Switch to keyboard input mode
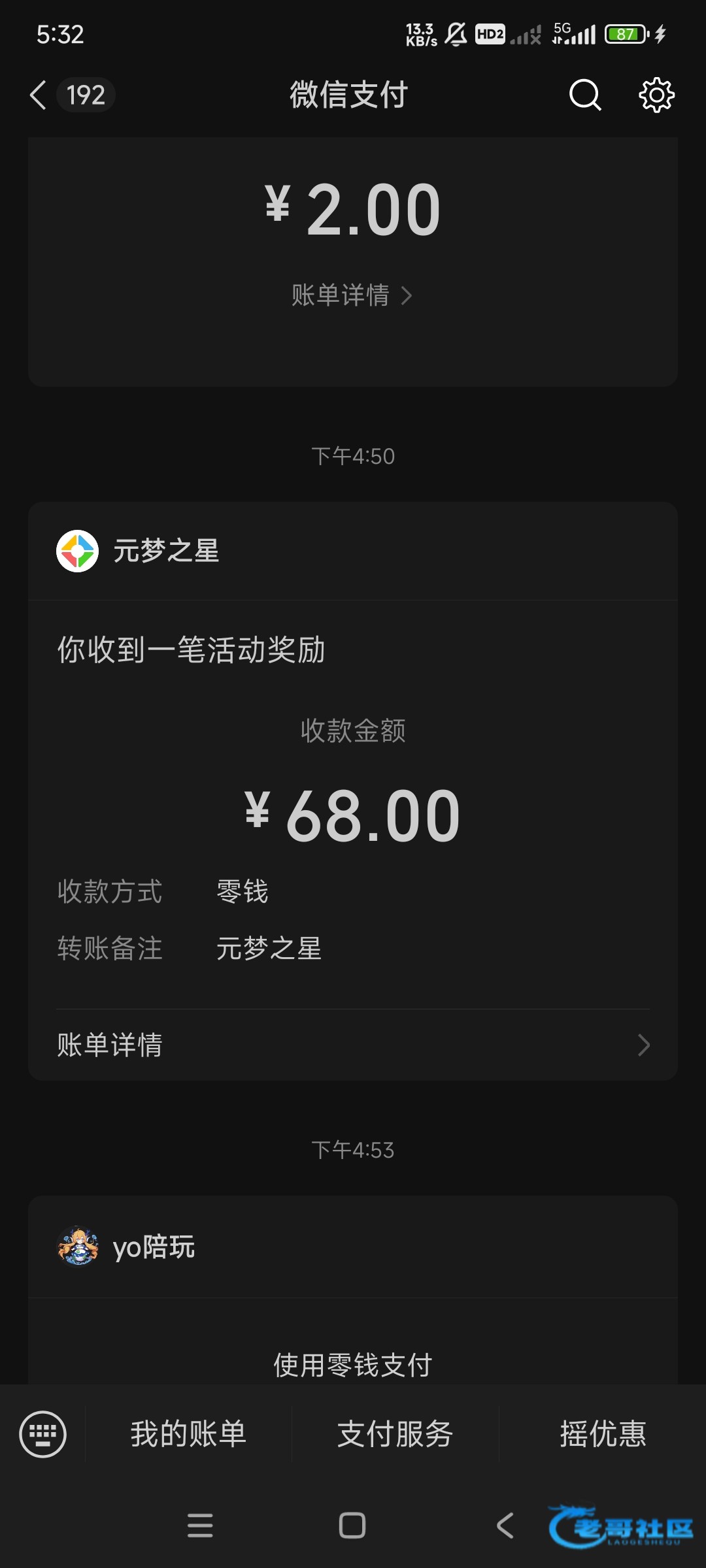The height and width of the screenshot is (1568, 706). point(43,1434)
